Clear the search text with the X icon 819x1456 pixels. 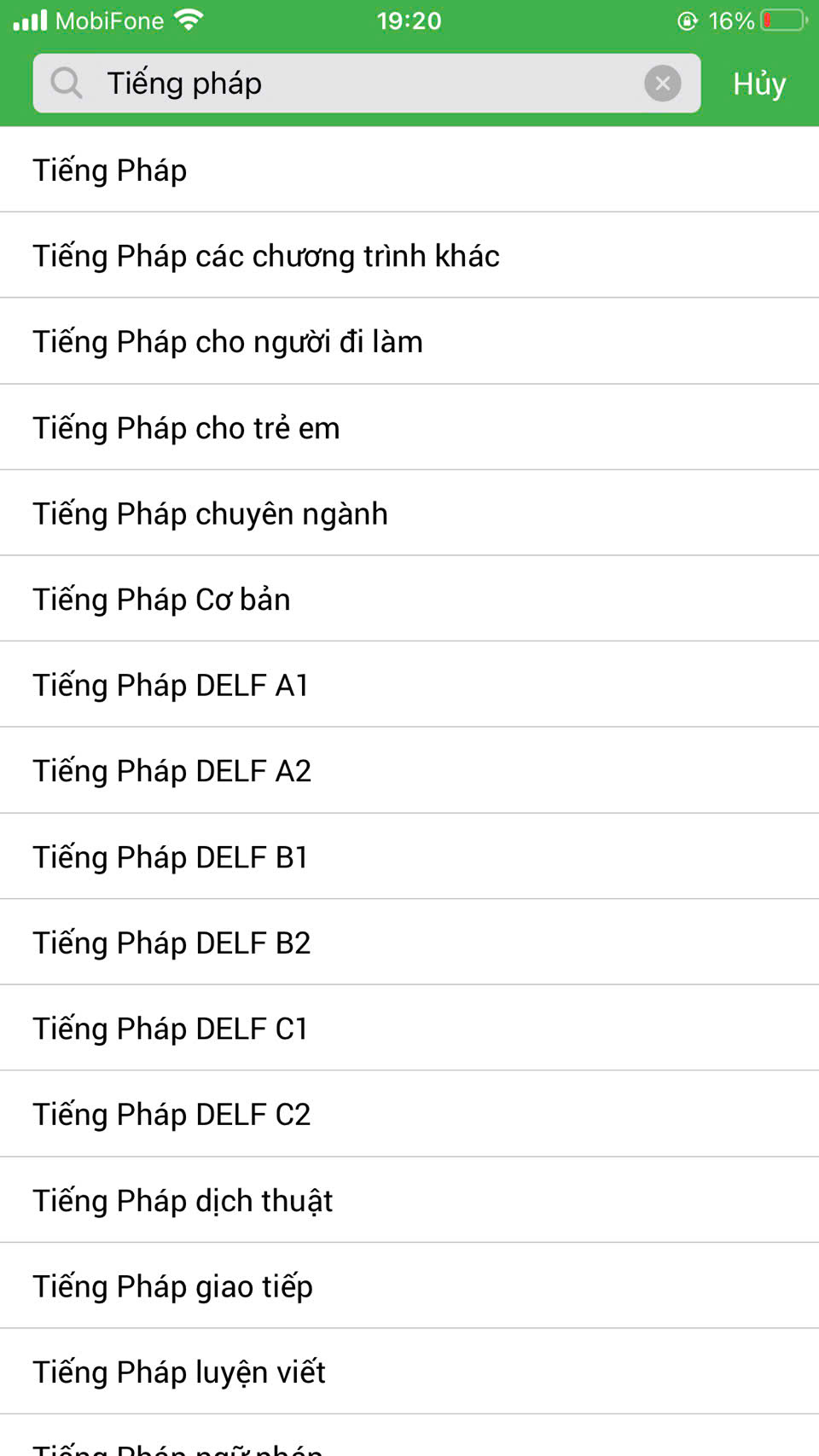[662, 84]
